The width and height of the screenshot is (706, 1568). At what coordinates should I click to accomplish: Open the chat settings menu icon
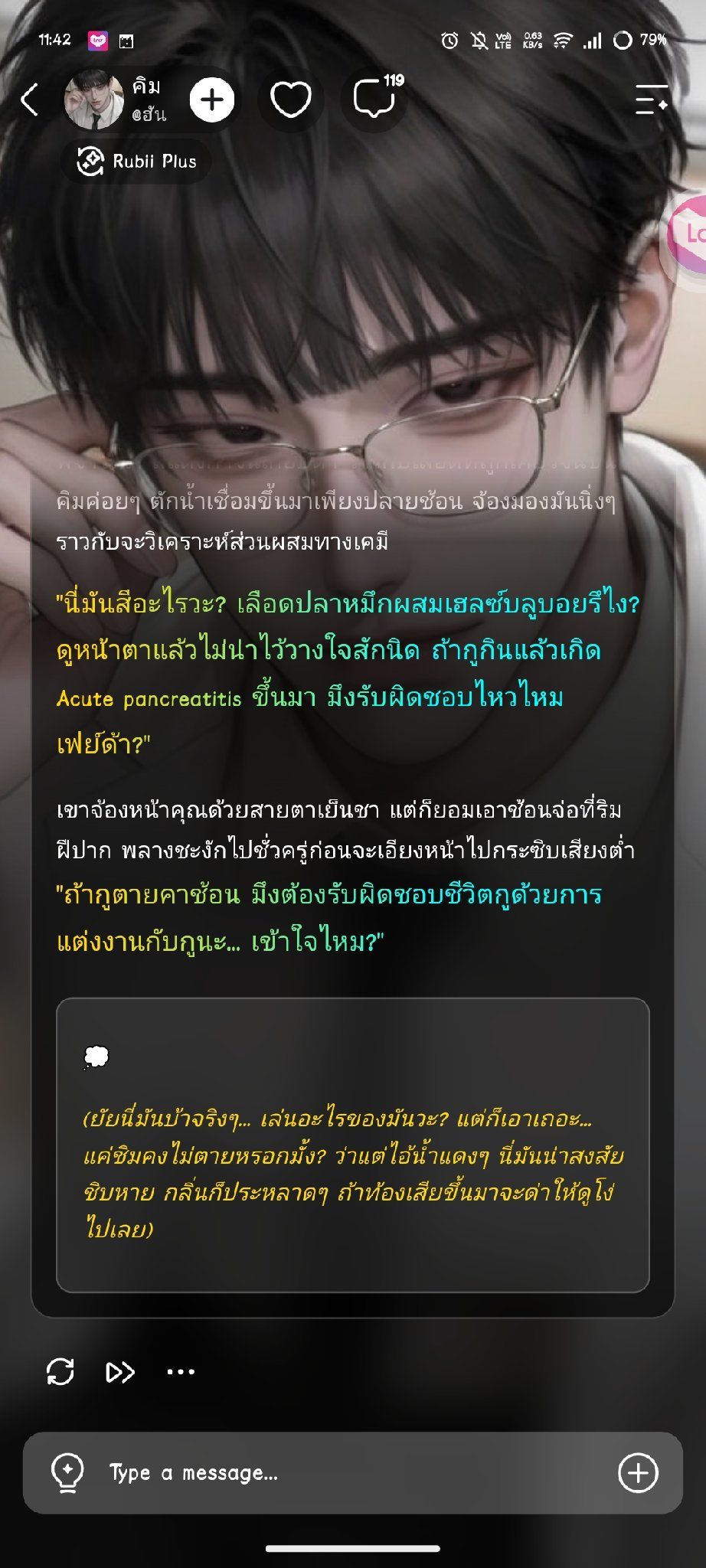652,100
